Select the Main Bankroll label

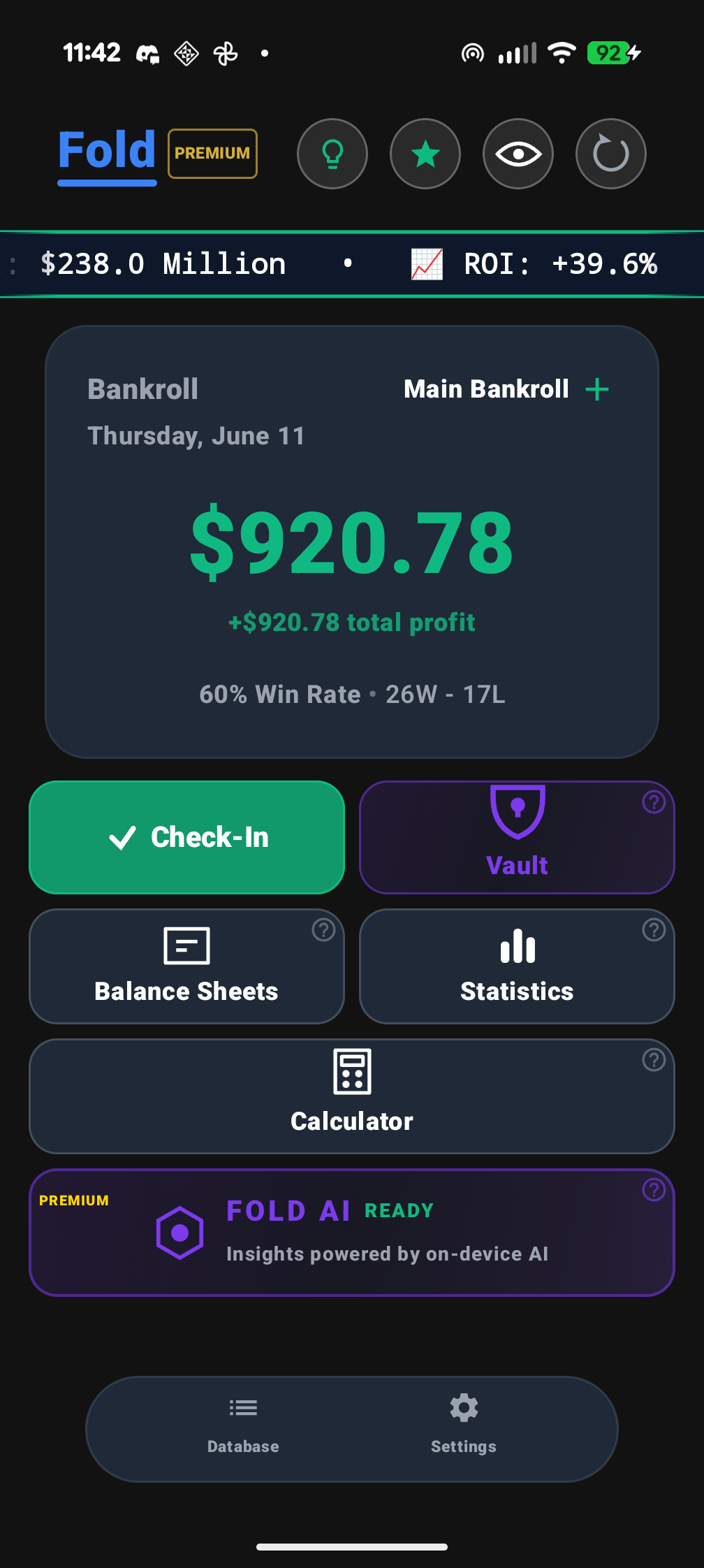click(x=486, y=389)
